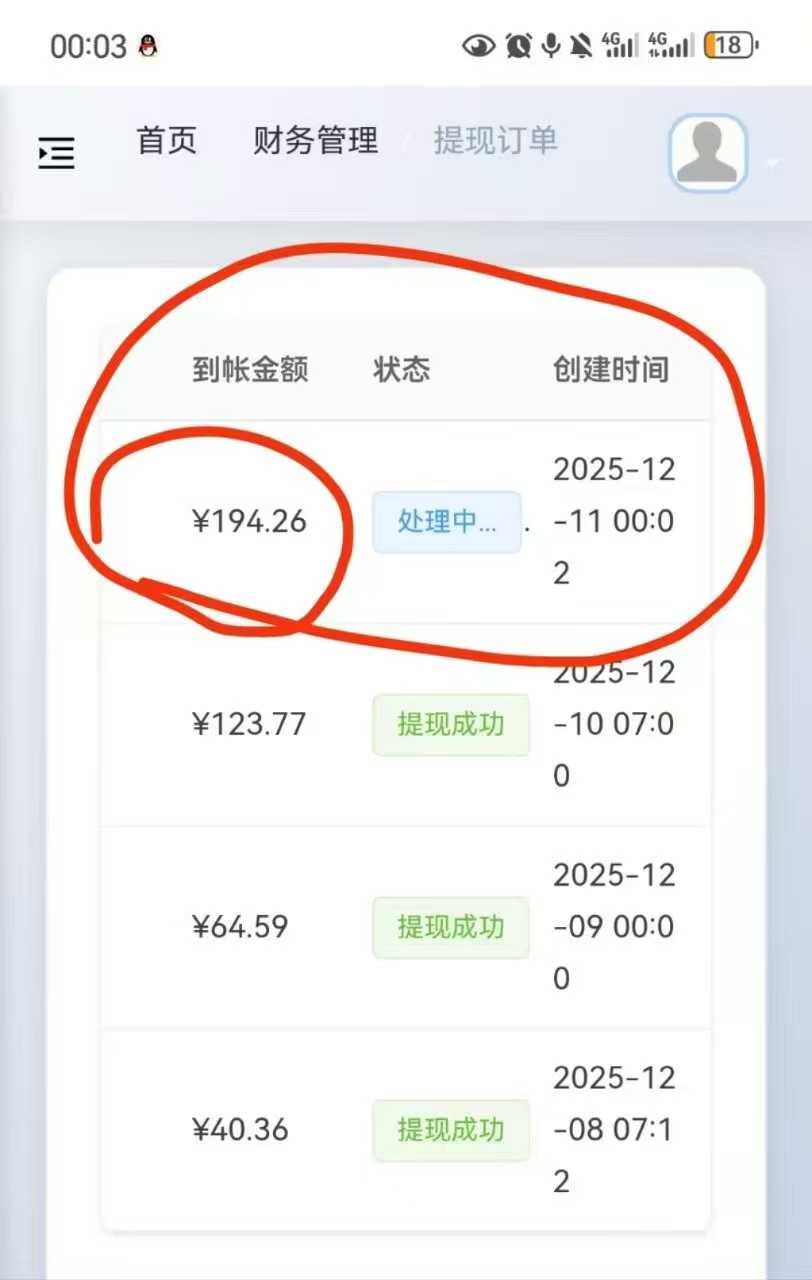Click the eye-protection mode status icon
Screen dimensions: 812x1280
coord(478,46)
